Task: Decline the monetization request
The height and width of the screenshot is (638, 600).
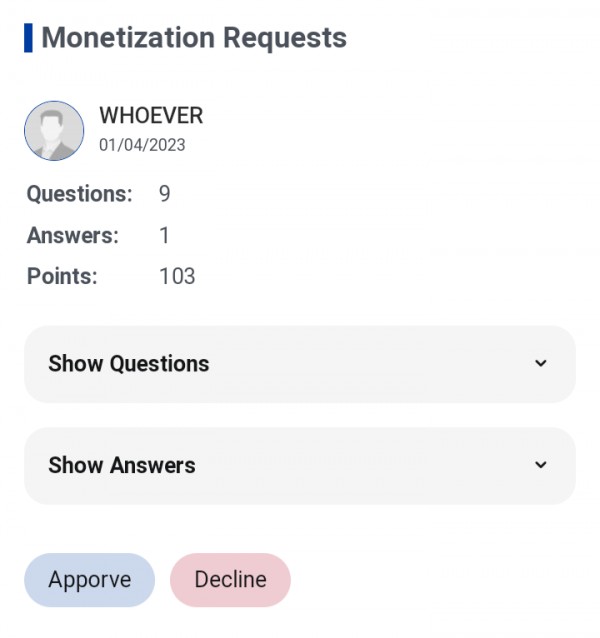Action: 230,580
